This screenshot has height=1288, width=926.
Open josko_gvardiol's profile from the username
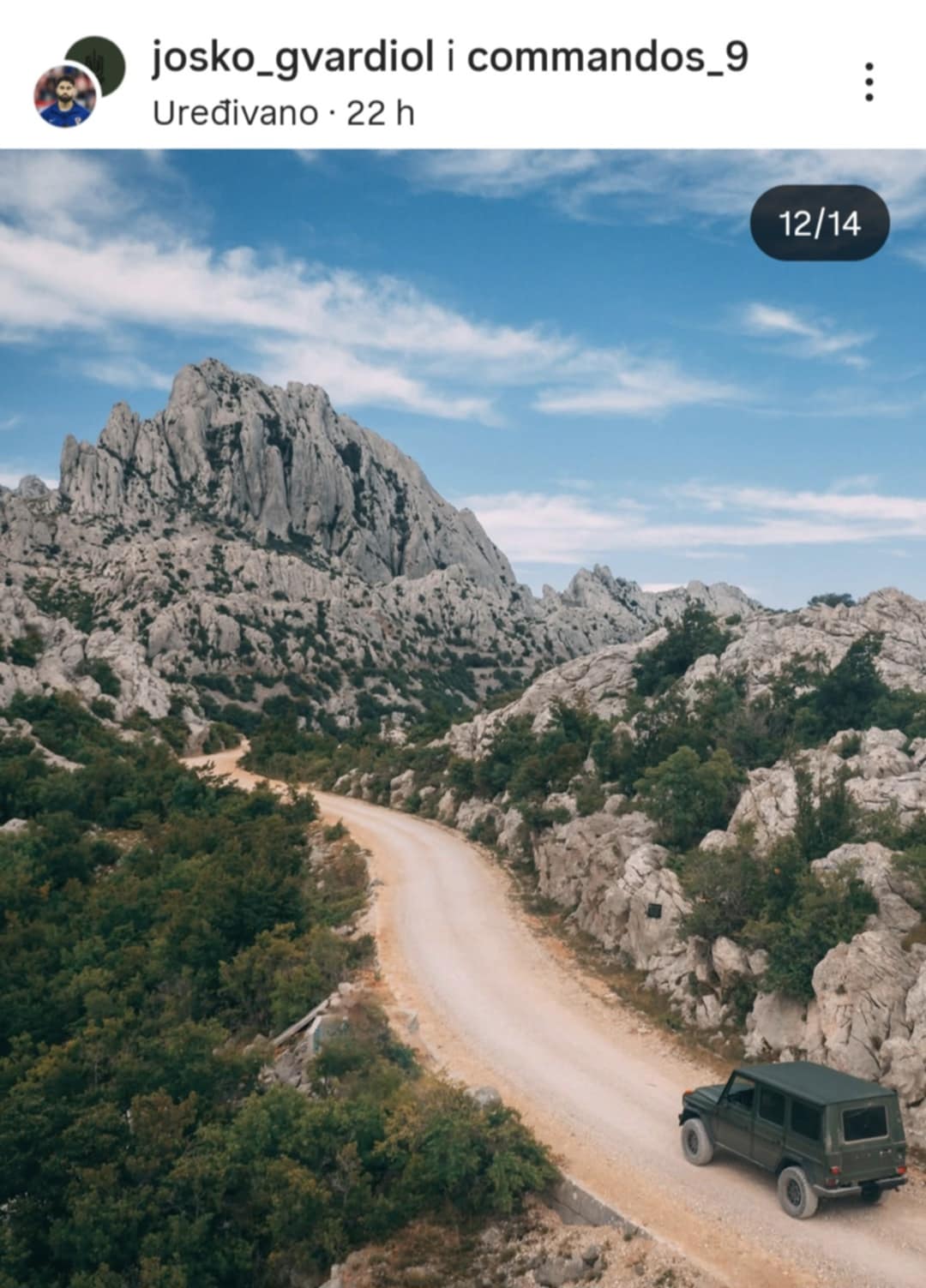click(292, 57)
